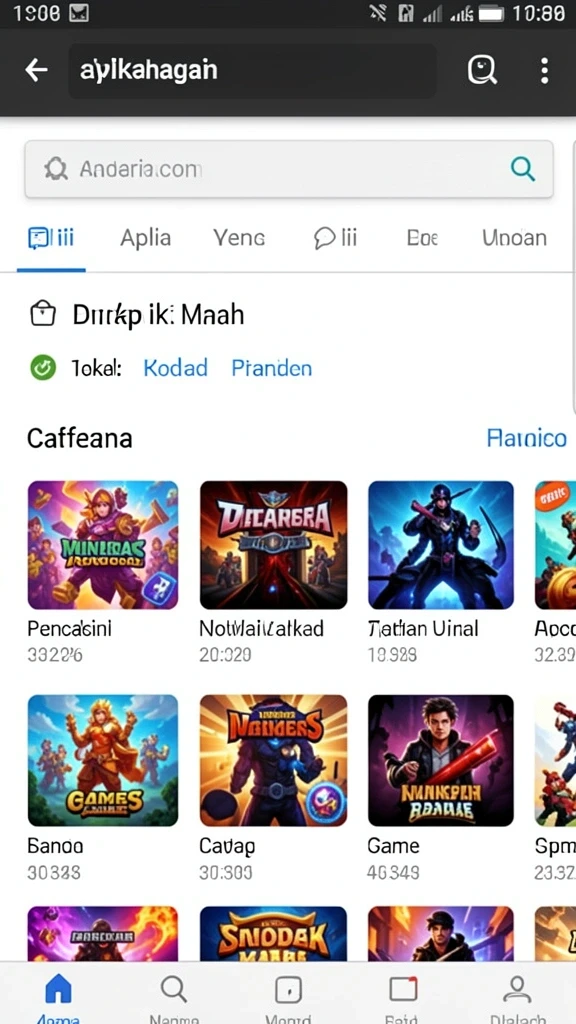
Task: Go back with the arrow icon
Action: point(36,70)
